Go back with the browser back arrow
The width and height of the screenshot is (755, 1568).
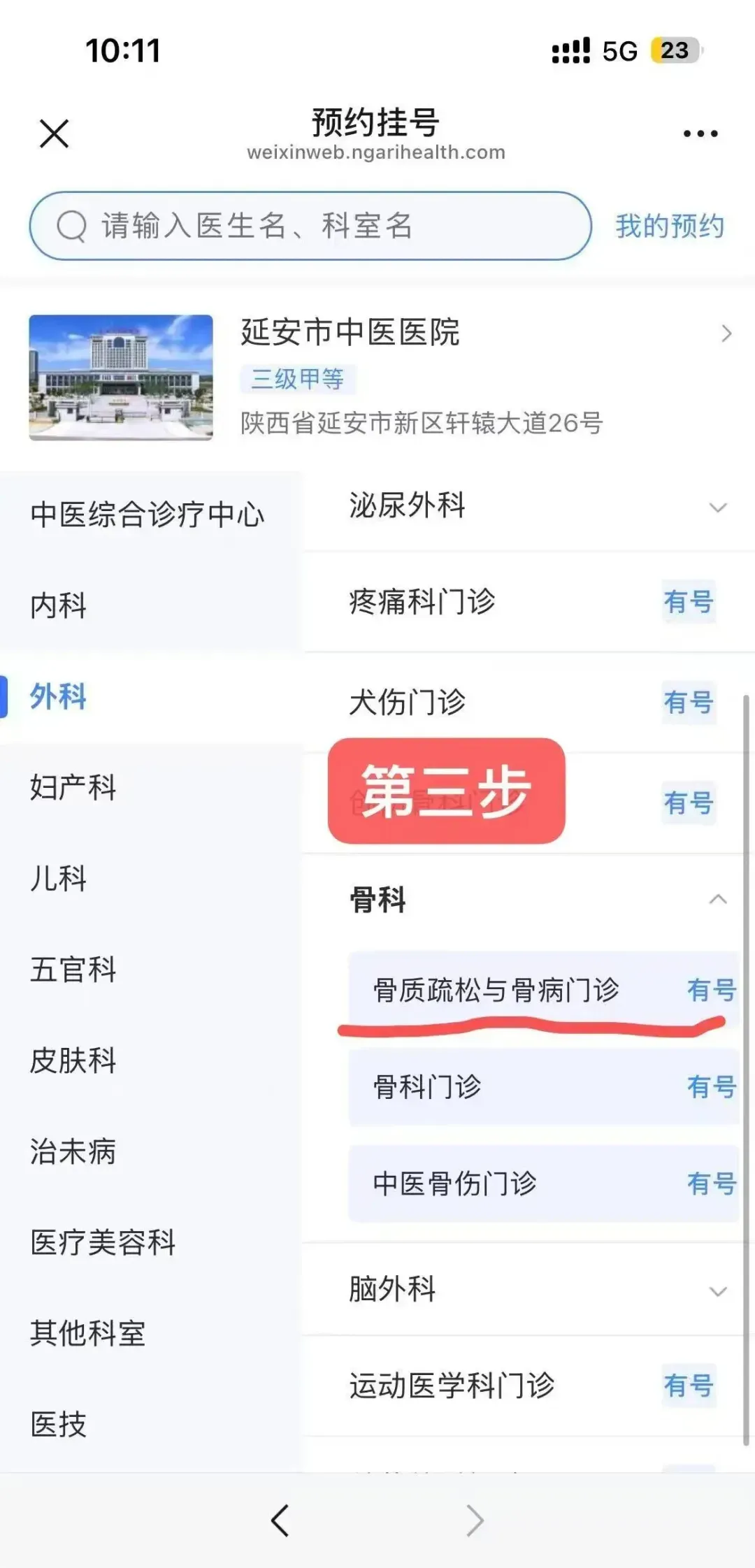coord(280,1520)
